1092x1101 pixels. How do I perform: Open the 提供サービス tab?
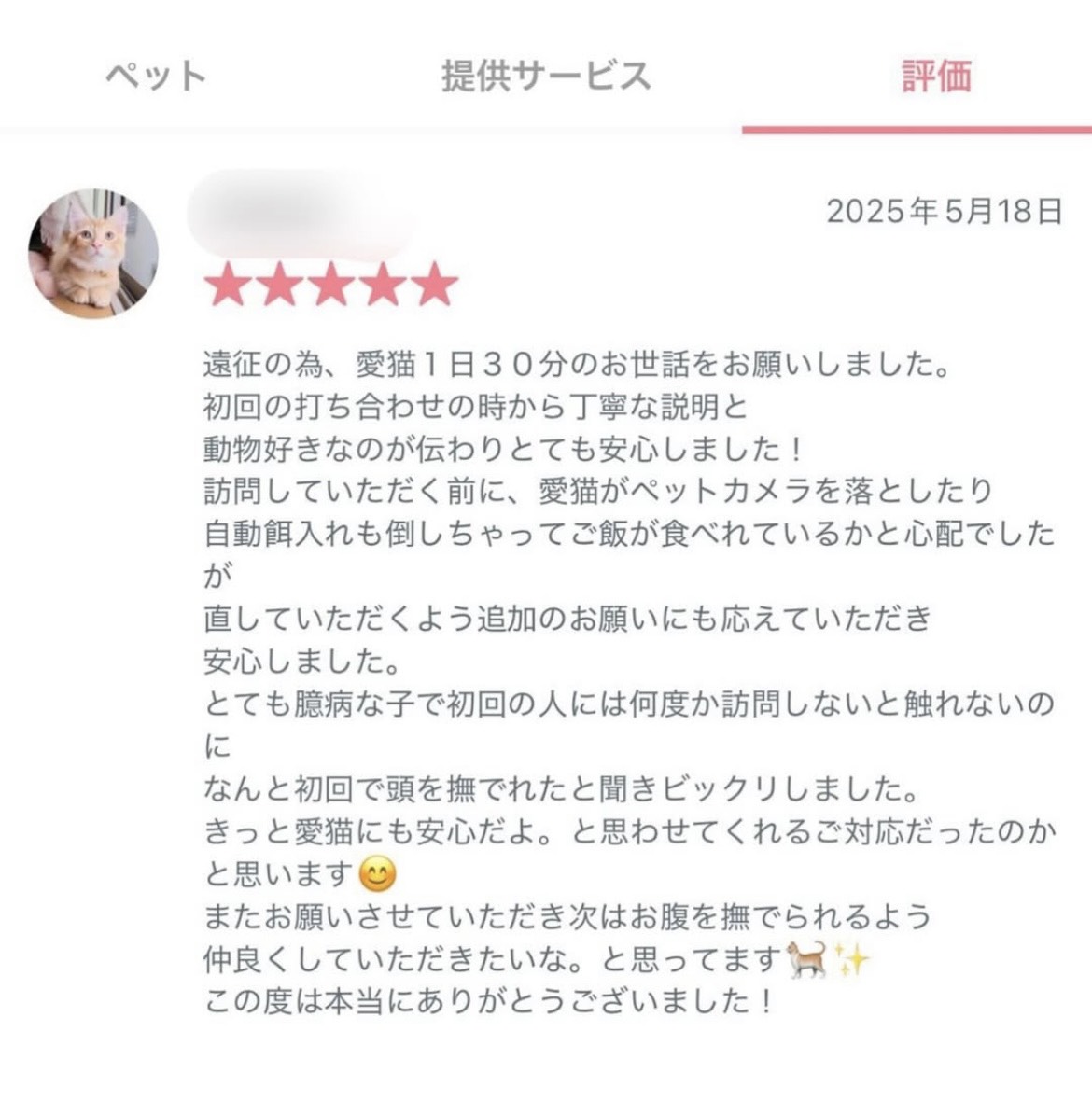point(546,76)
